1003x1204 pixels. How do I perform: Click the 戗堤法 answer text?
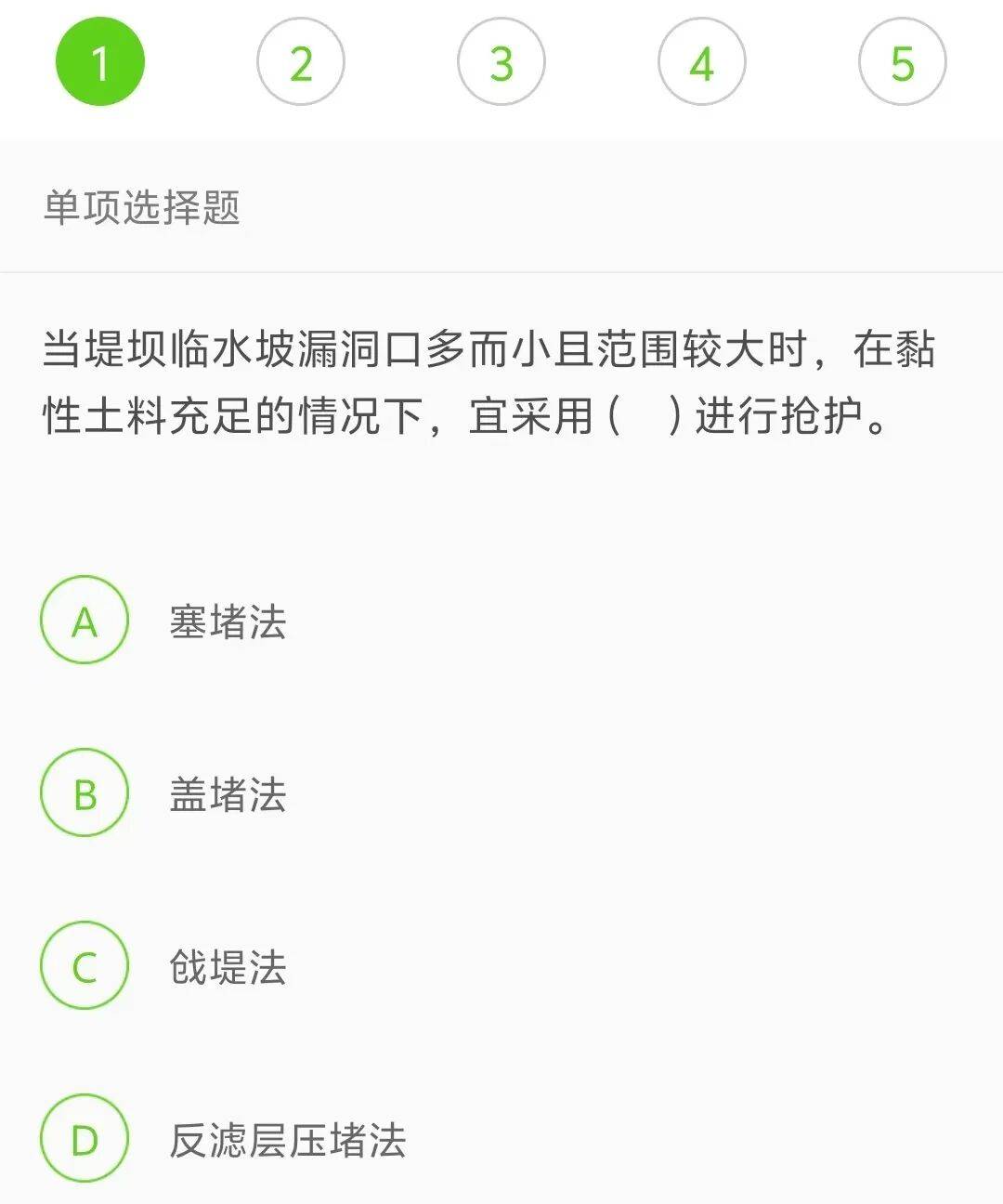click(228, 964)
